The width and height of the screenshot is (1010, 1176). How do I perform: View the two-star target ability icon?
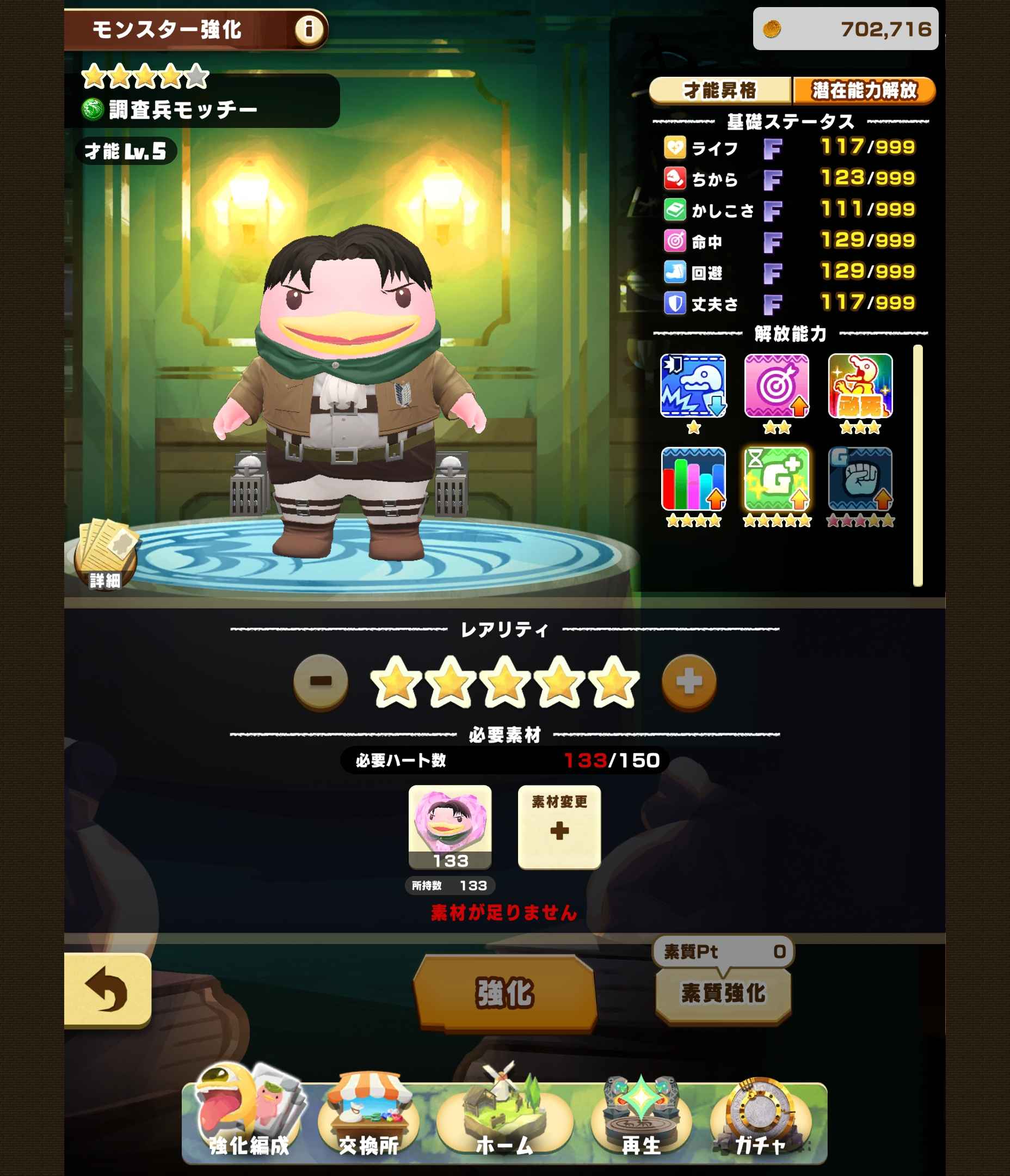[x=776, y=387]
